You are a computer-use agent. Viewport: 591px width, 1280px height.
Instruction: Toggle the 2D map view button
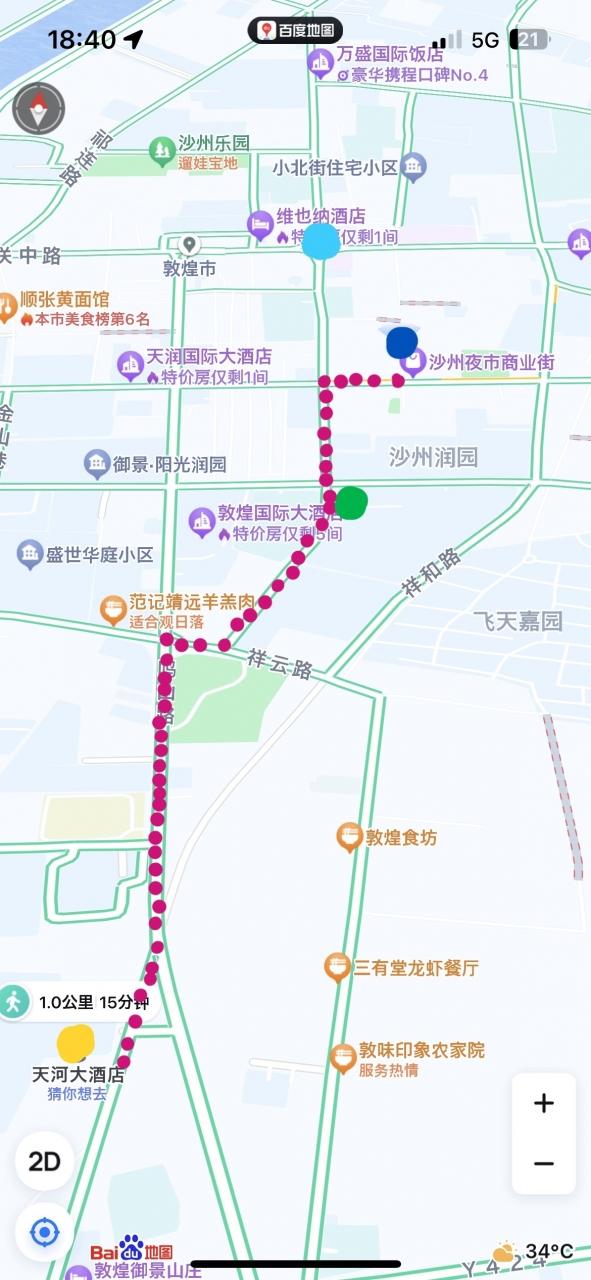click(44, 1161)
